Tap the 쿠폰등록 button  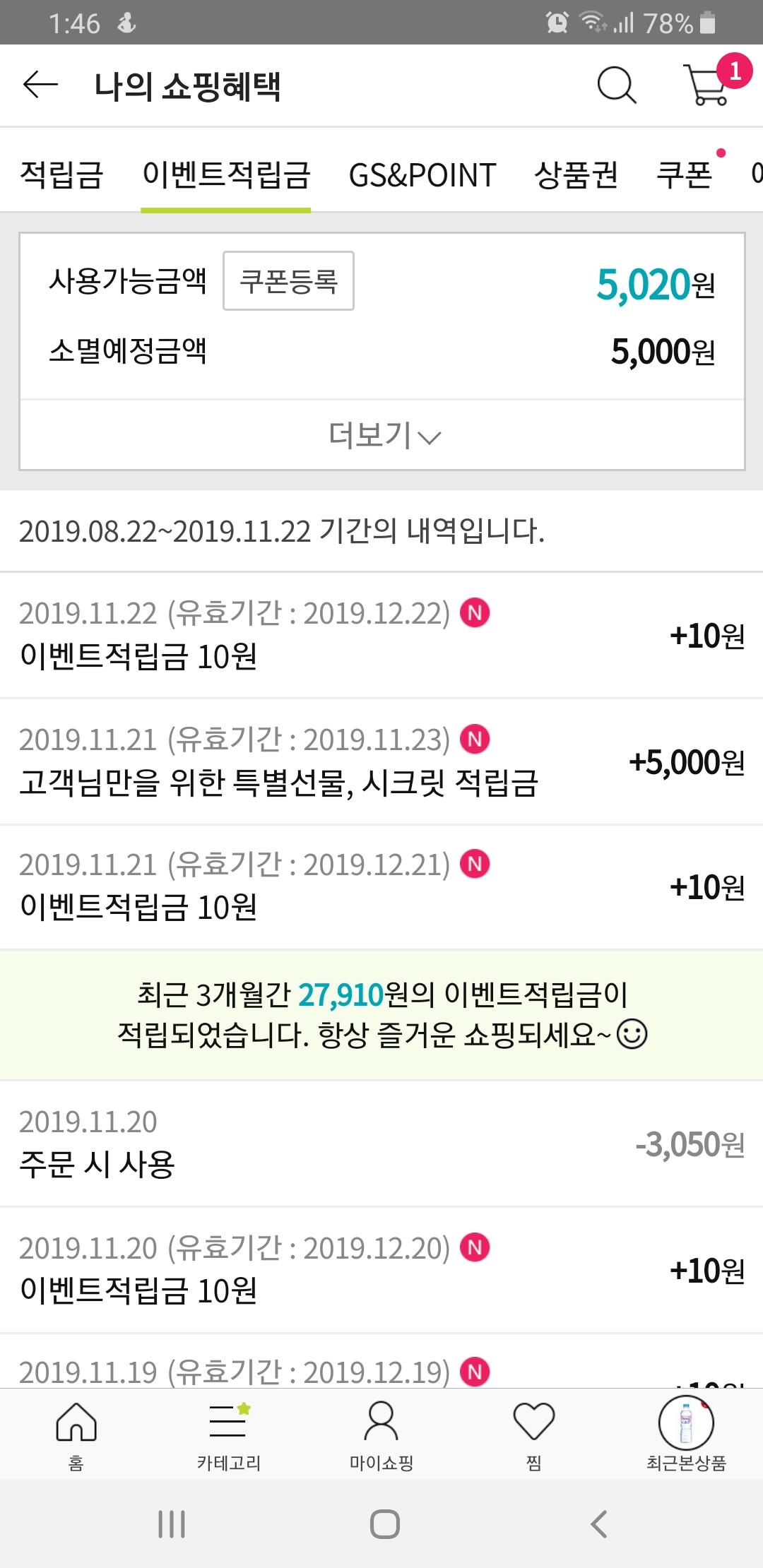pos(288,281)
